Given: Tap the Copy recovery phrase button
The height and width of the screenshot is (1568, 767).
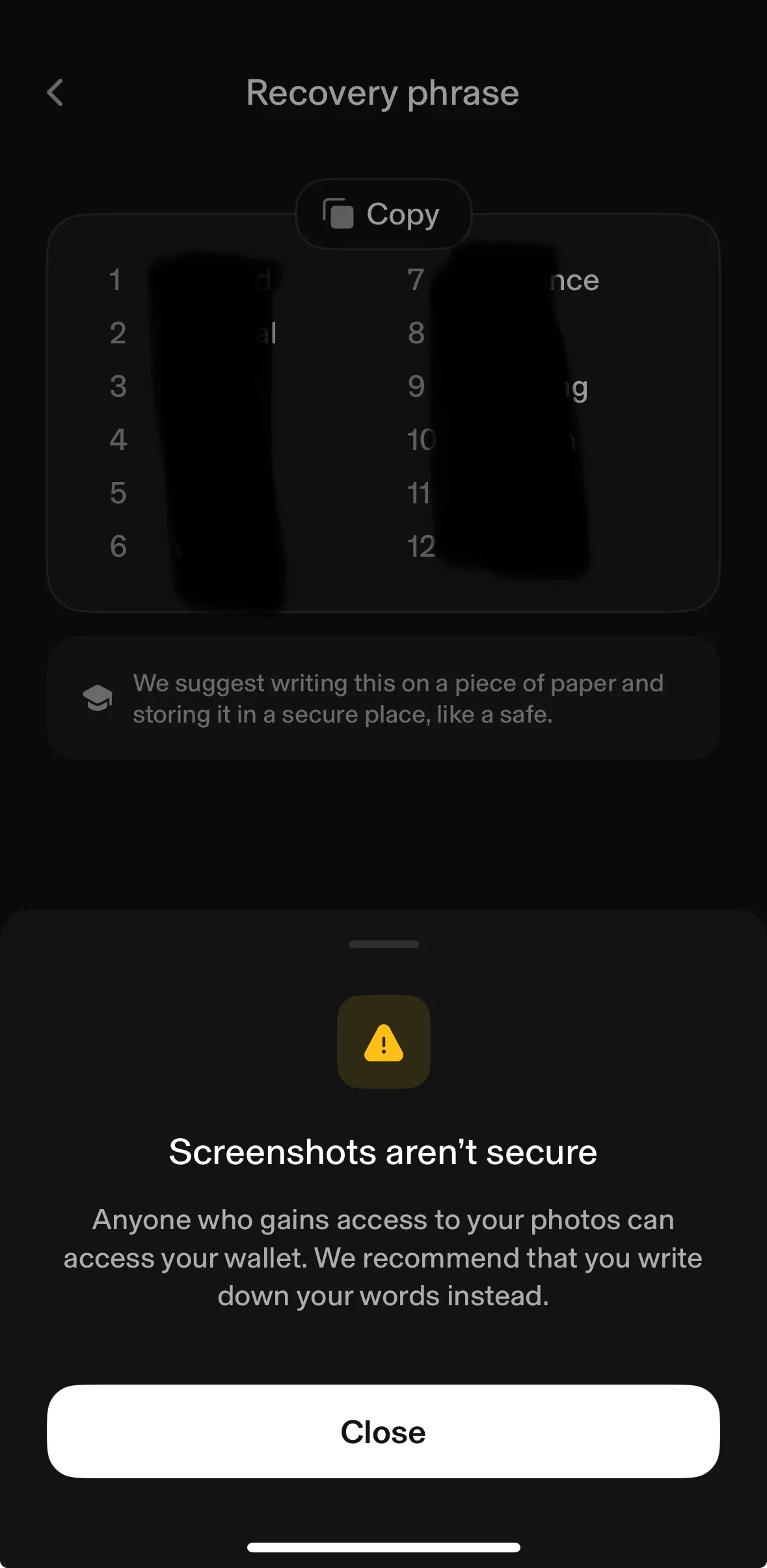Looking at the screenshot, I should [x=383, y=213].
